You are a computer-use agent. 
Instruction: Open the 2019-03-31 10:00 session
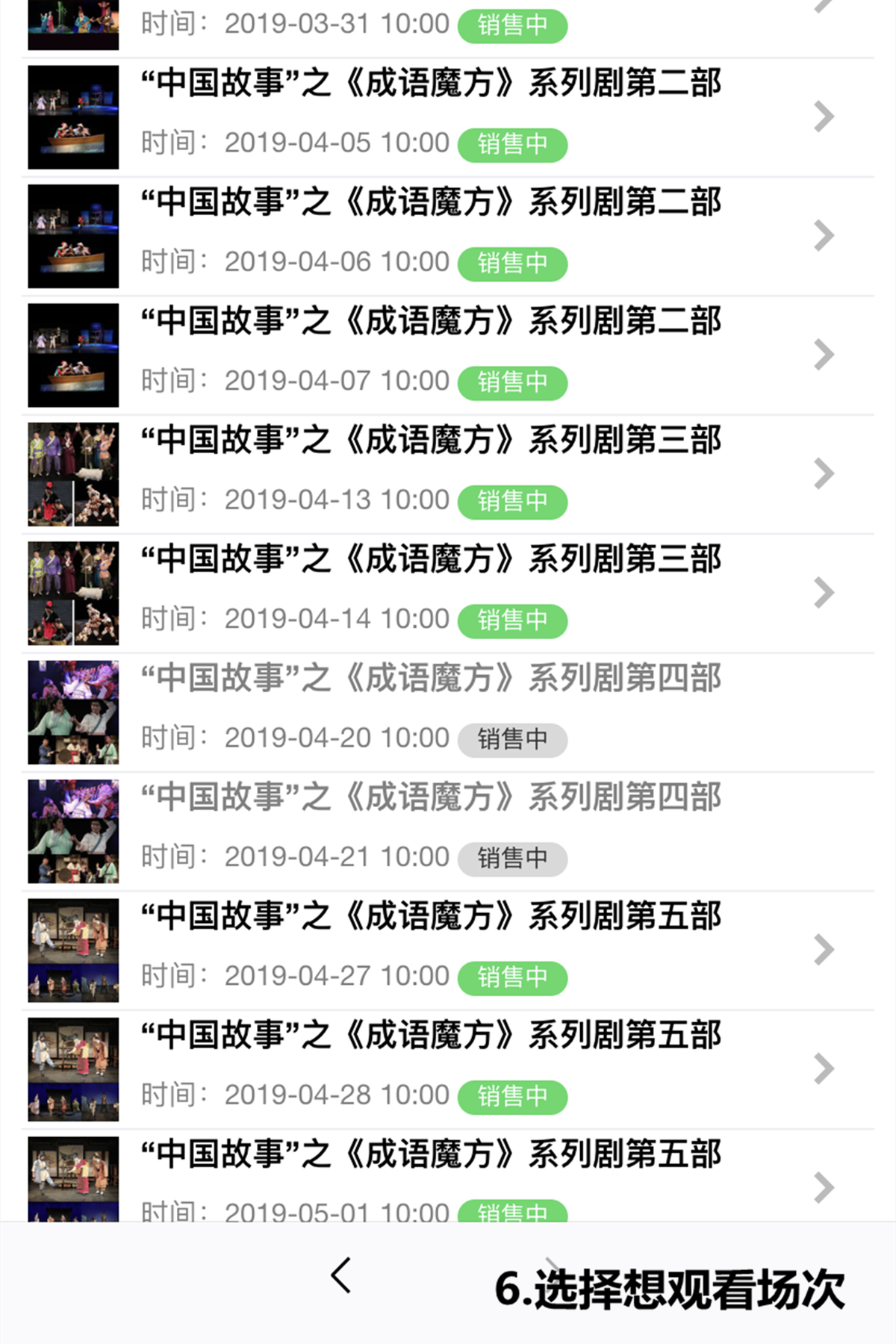(448, 26)
